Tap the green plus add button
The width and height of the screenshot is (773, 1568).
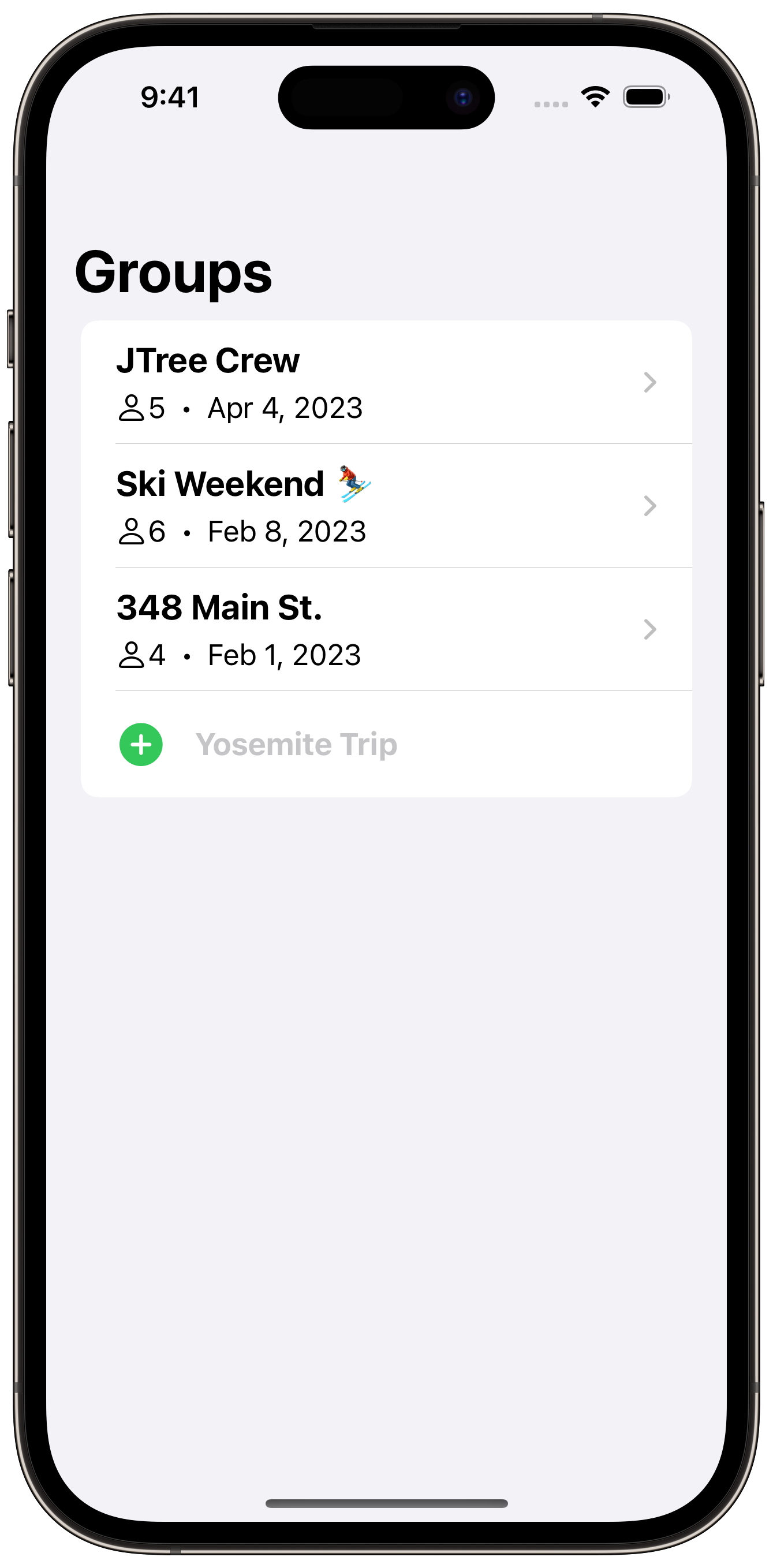[141, 744]
